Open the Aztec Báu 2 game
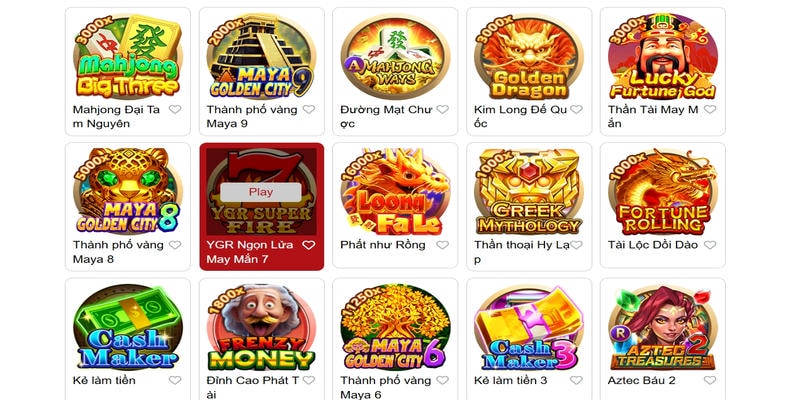The image size is (800, 400). click(x=662, y=326)
